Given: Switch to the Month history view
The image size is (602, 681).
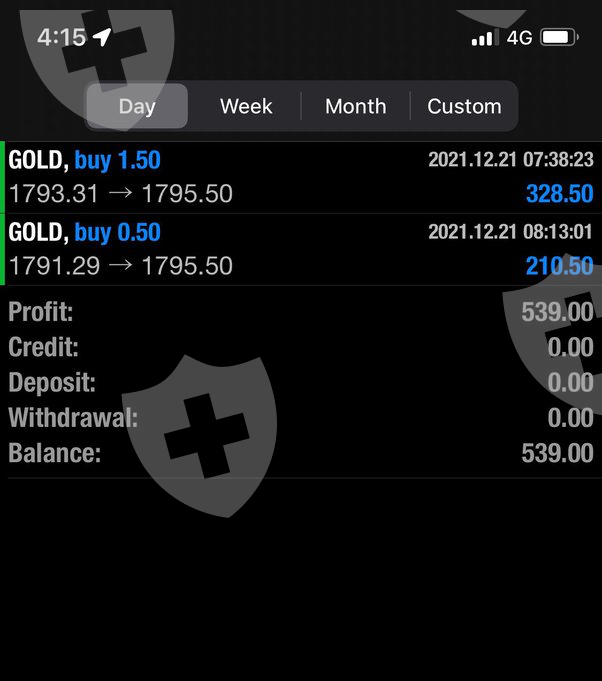Looking at the screenshot, I should coord(355,106).
